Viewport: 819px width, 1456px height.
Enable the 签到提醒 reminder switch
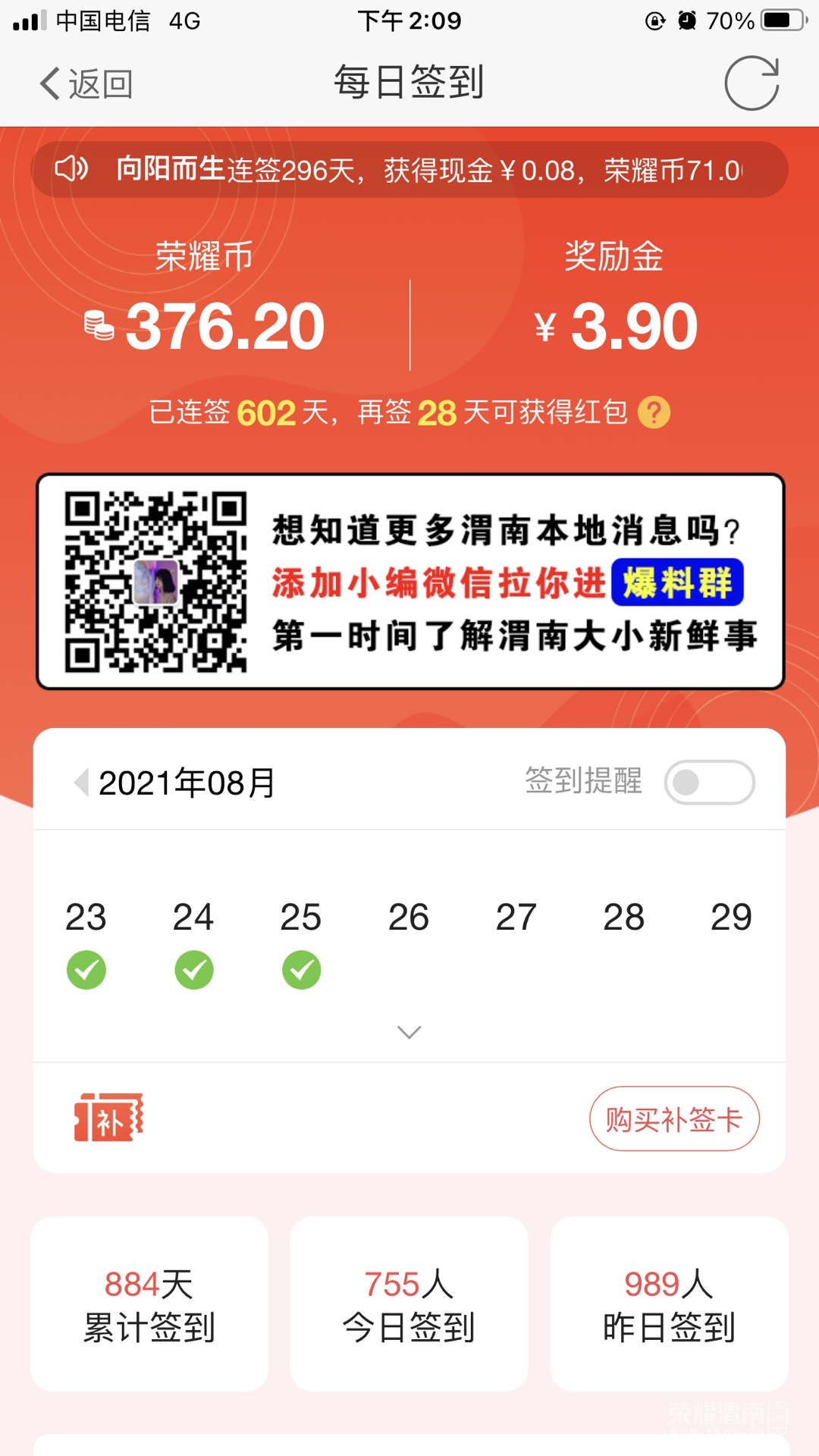(709, 782)
